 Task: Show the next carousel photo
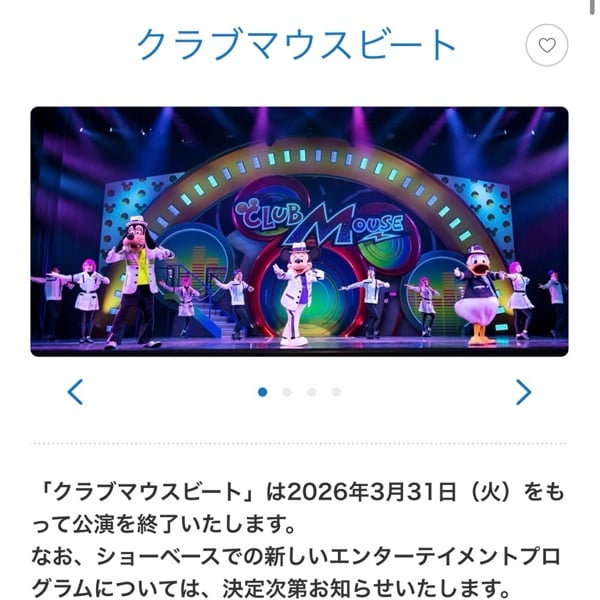(x=523, y=392)
